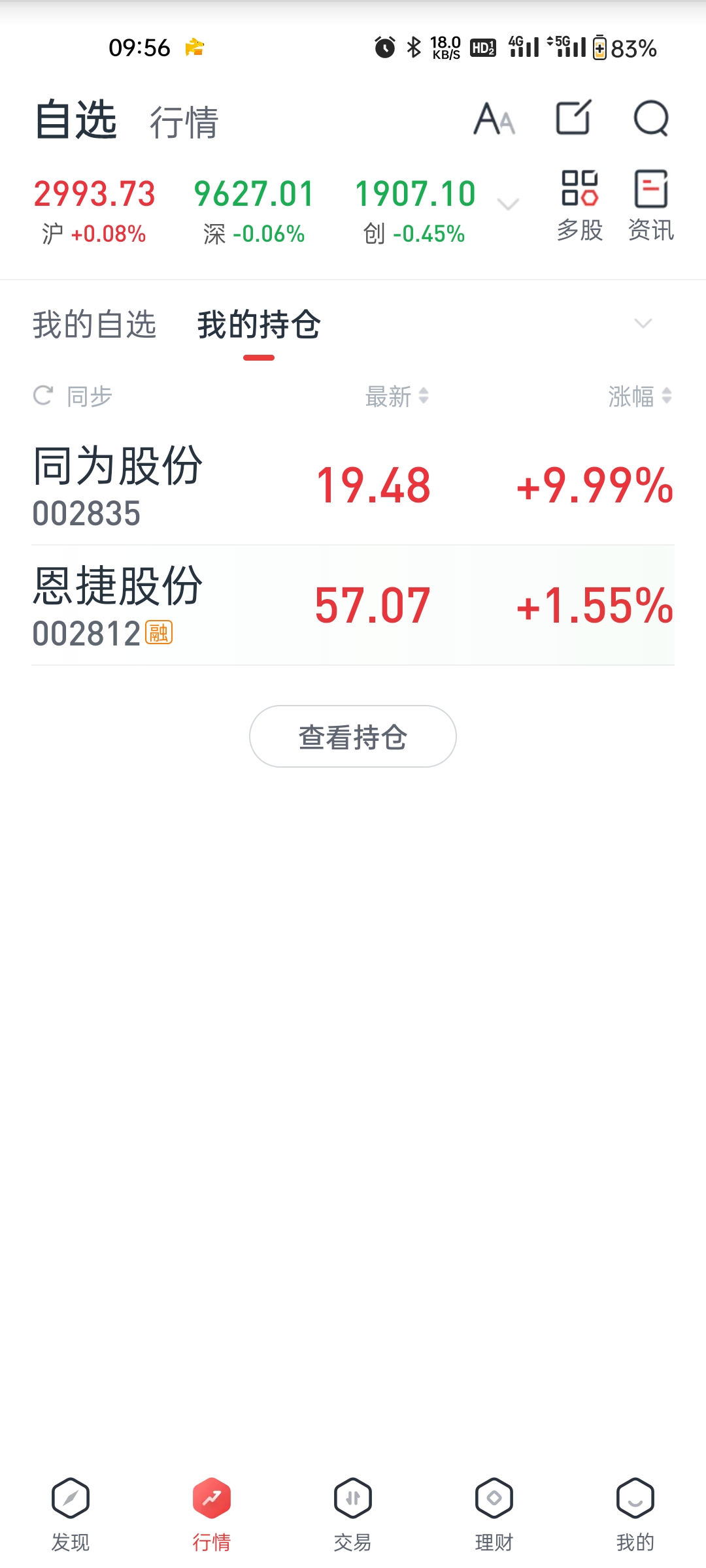Sort the list by 最新 price

397,396
